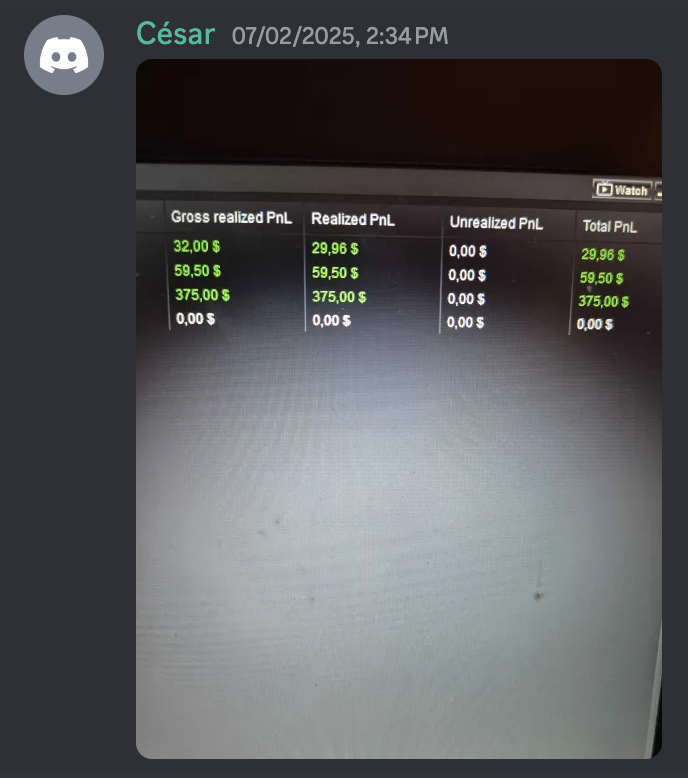Tap the username César
688x778 pixels.
tap(175, 34)
